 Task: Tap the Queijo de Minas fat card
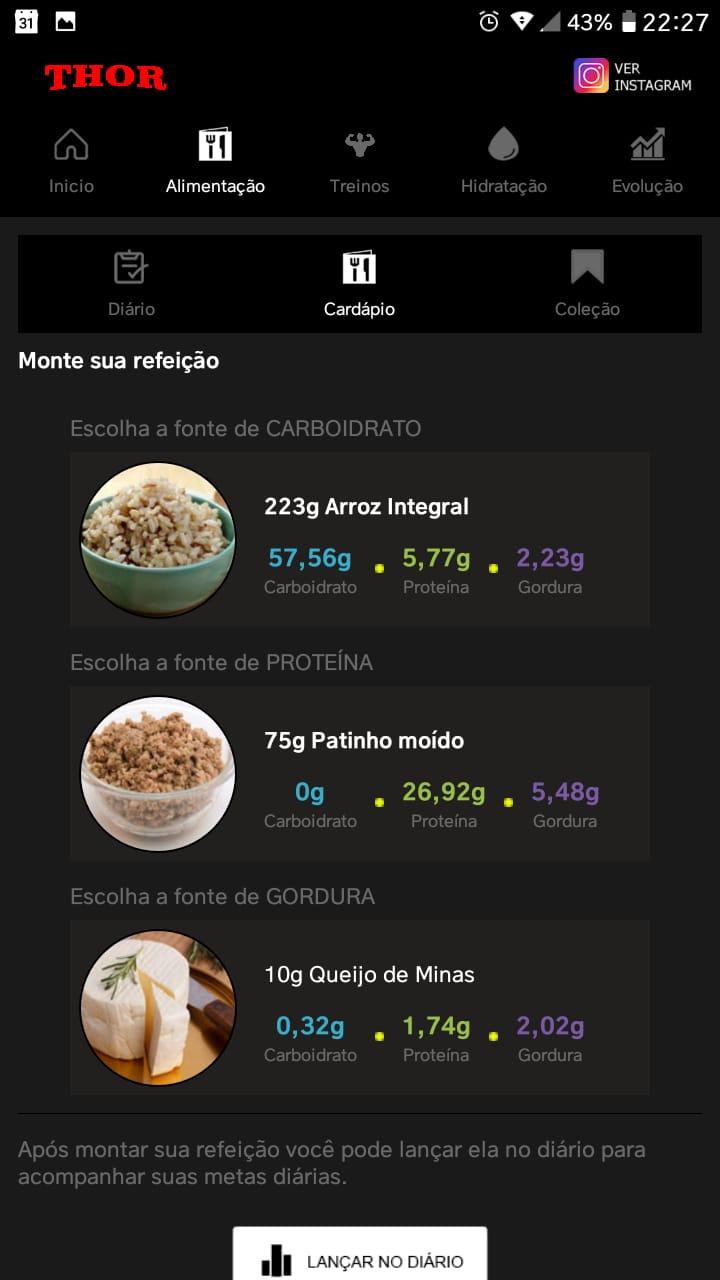[360, 1007]
